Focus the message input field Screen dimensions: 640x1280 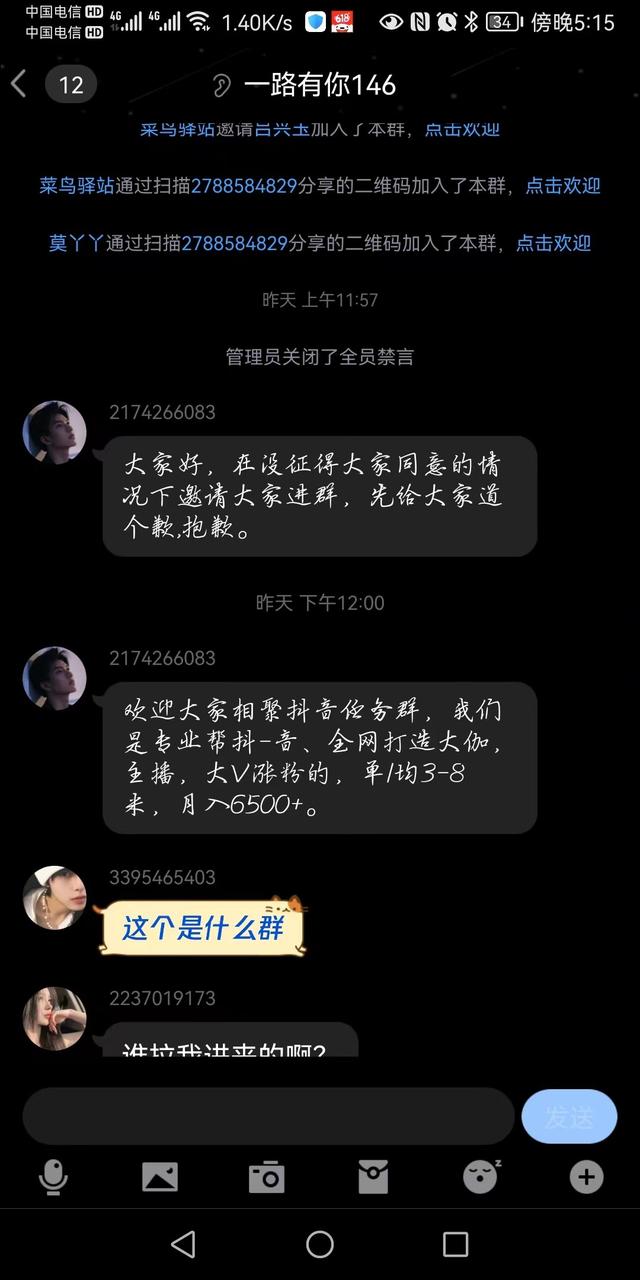pos(268,1116)
